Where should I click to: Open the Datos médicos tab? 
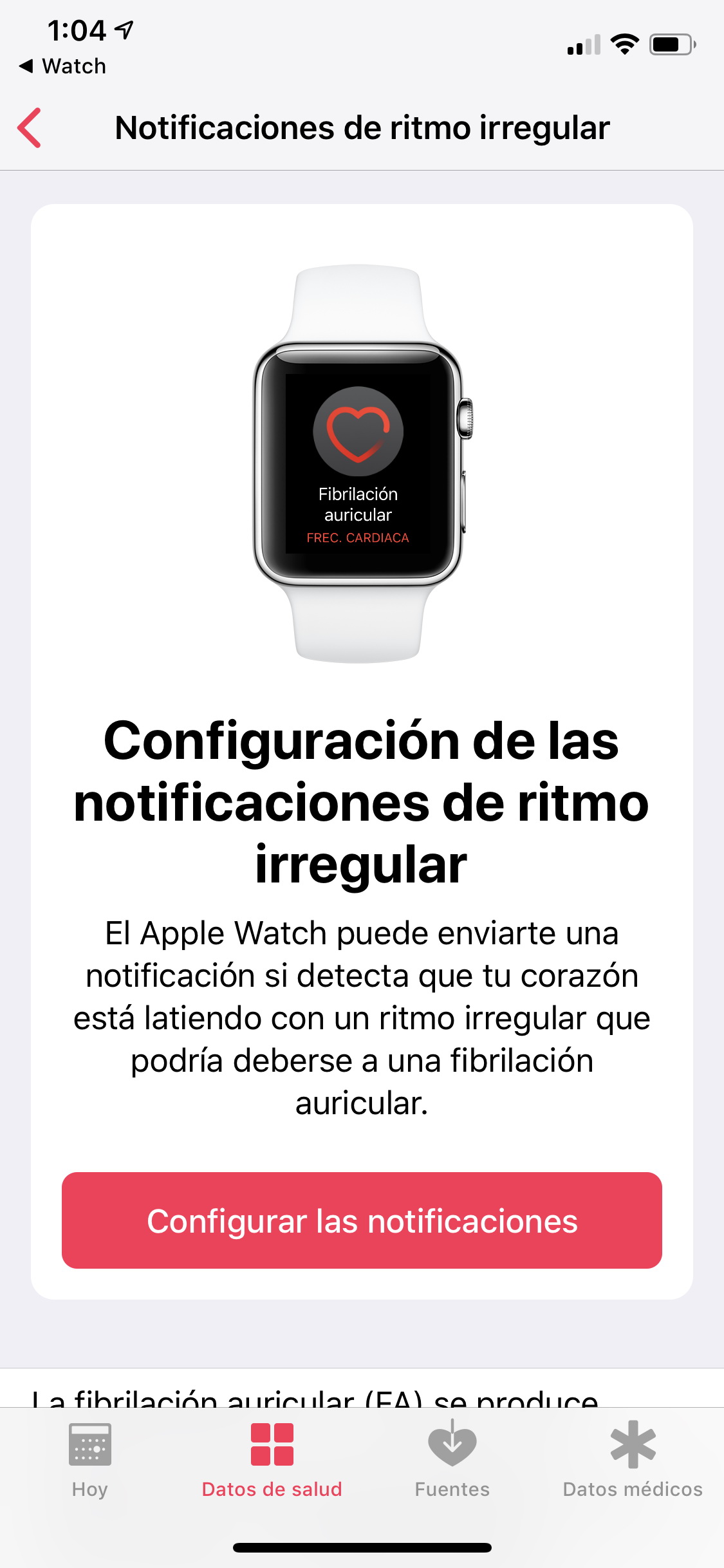pyautogui.click(x=633, y=1460)
